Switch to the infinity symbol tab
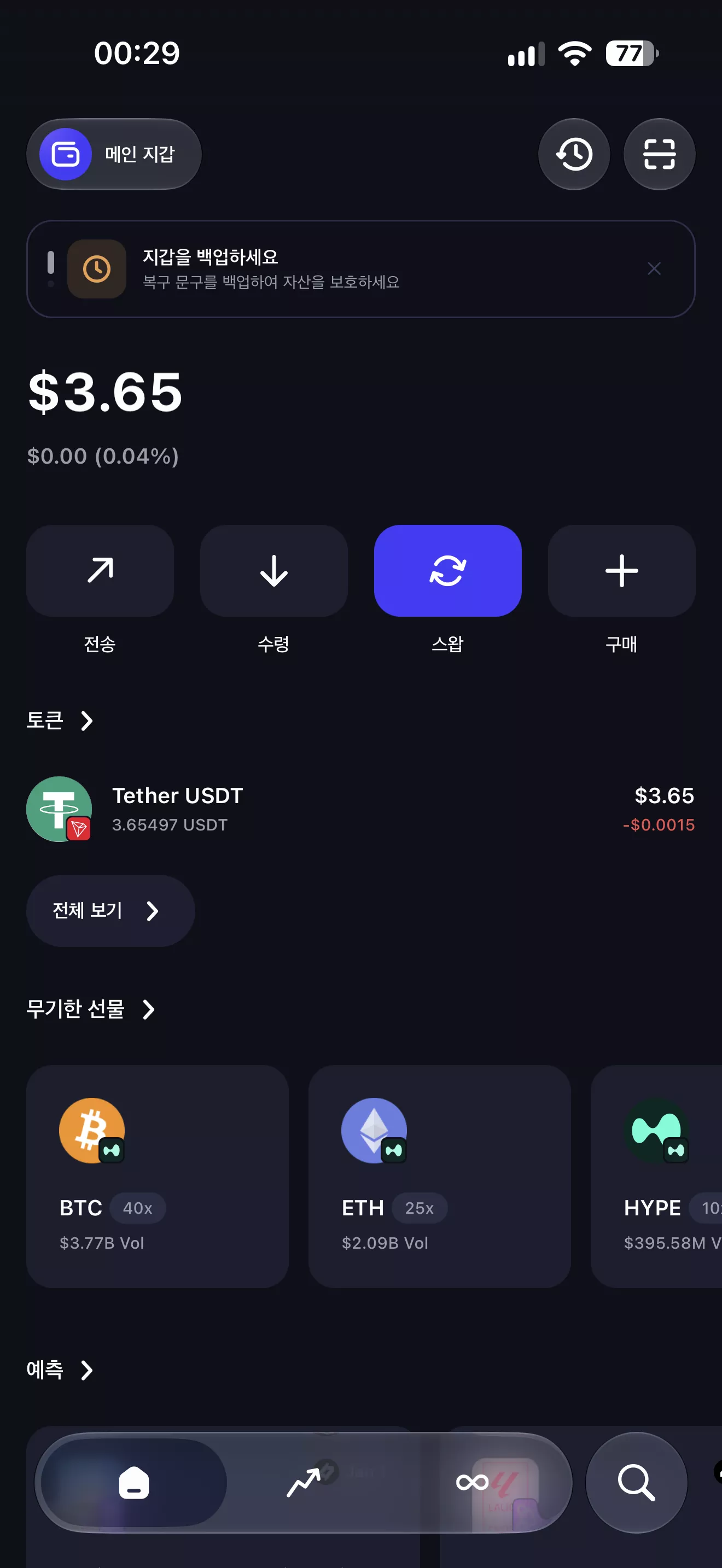Viewport: 722px width, 1568px height. pos(473,1482)
